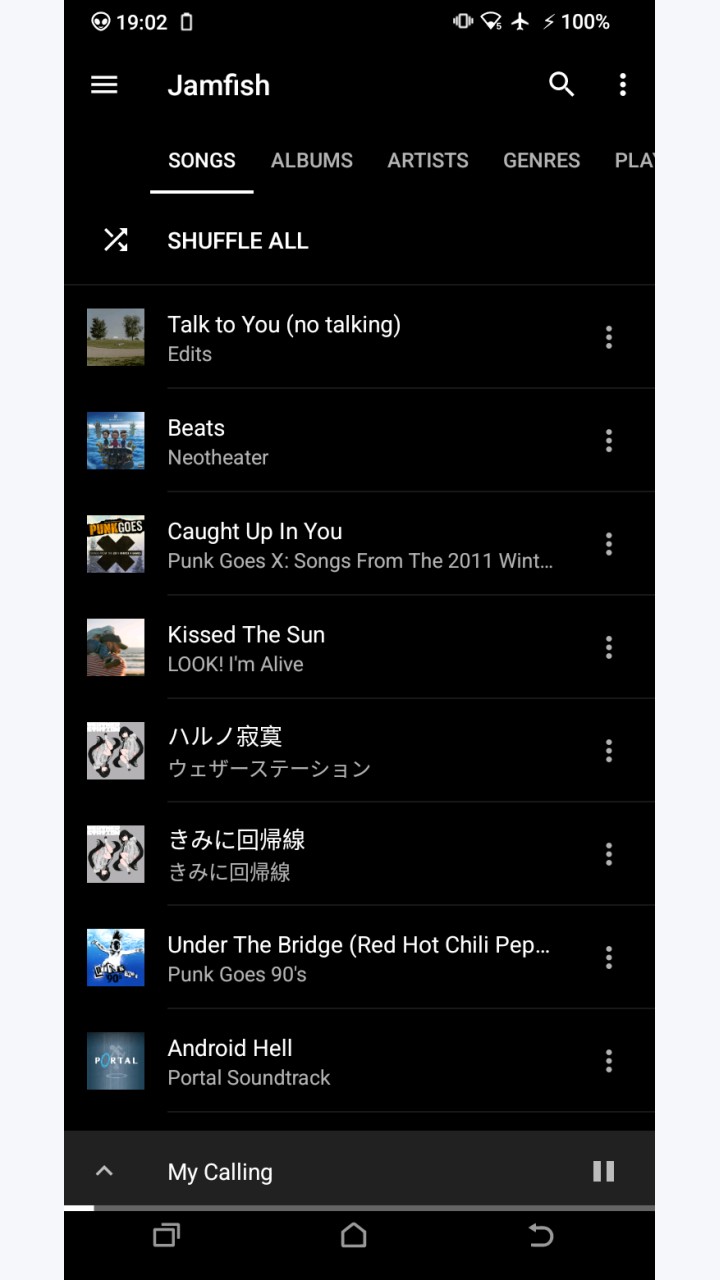Switch to the Albums tab

coord(312,160)
